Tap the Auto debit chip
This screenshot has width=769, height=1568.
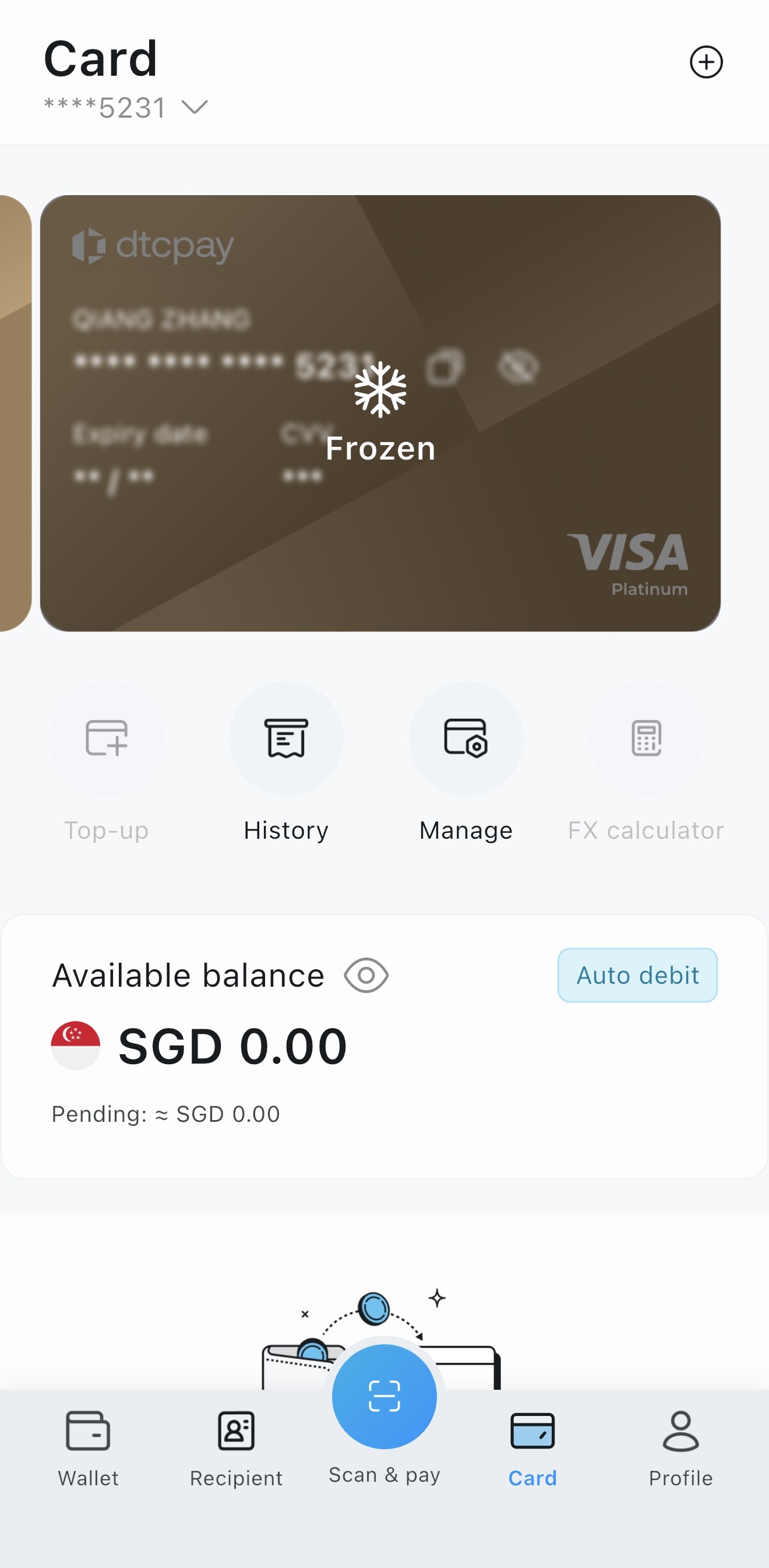click(637, 975)
